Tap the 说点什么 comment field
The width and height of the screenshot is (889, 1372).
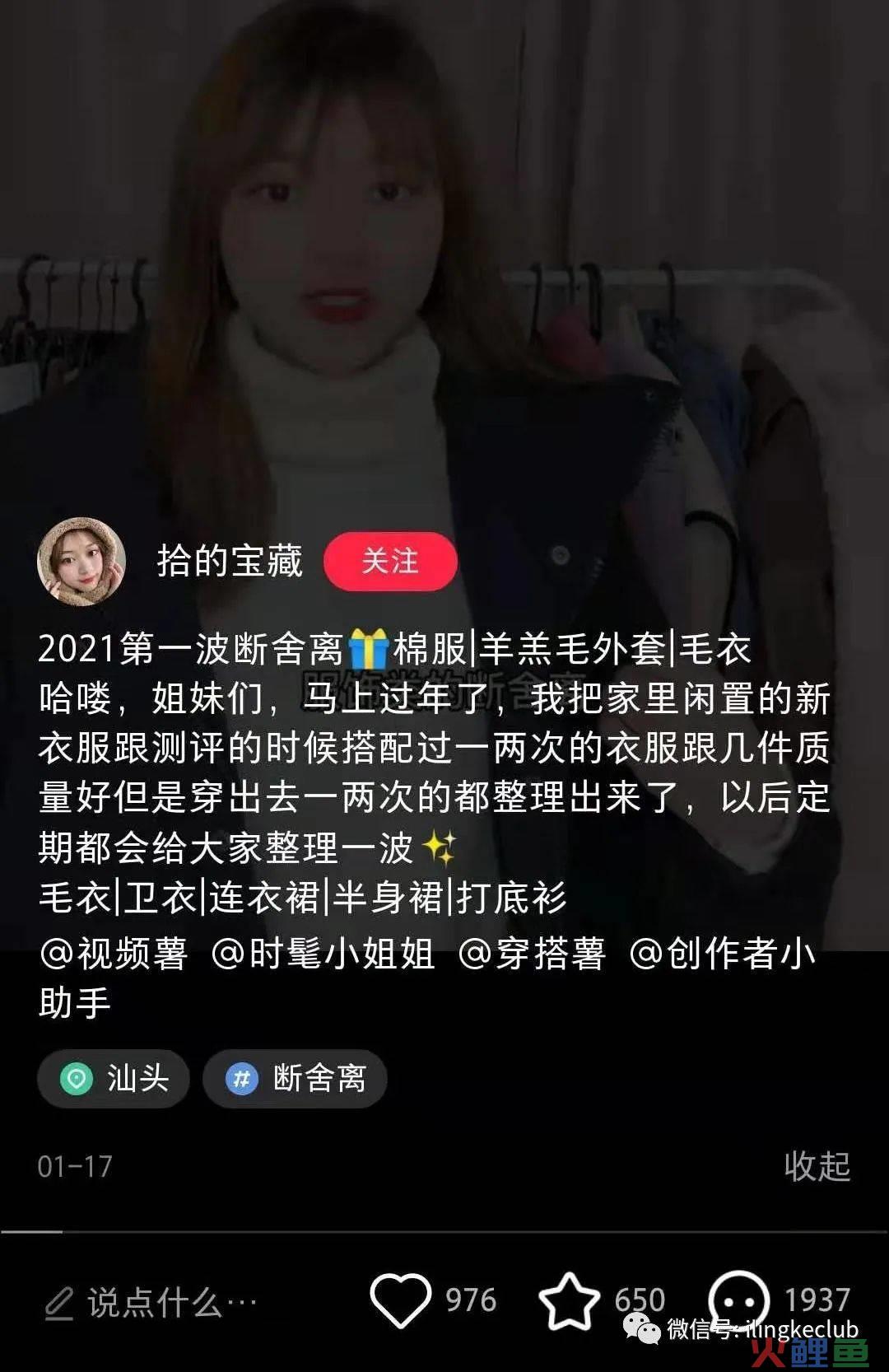(x=152, y=1303)
